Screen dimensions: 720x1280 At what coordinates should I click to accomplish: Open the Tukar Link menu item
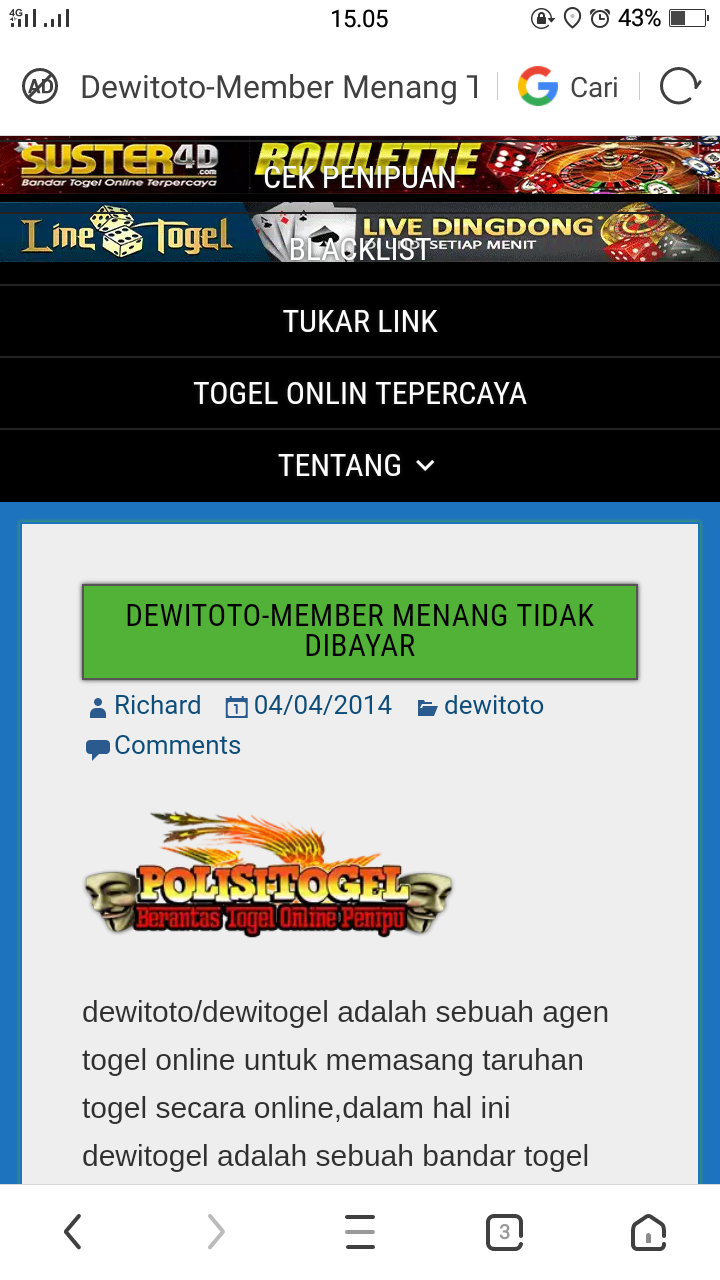click(360, 321)
